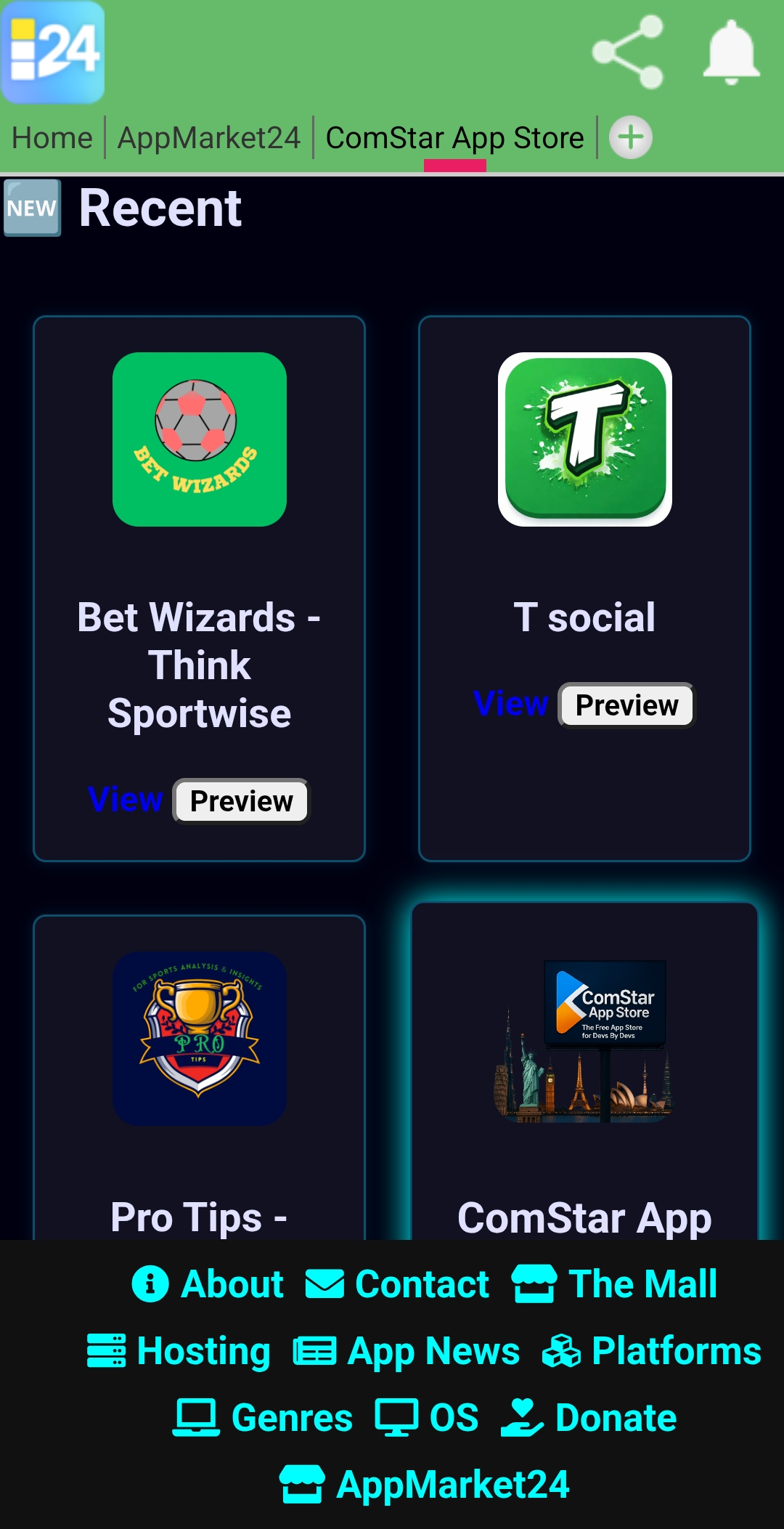Preview the Bet Wizards app

click(x=241, y=801)
